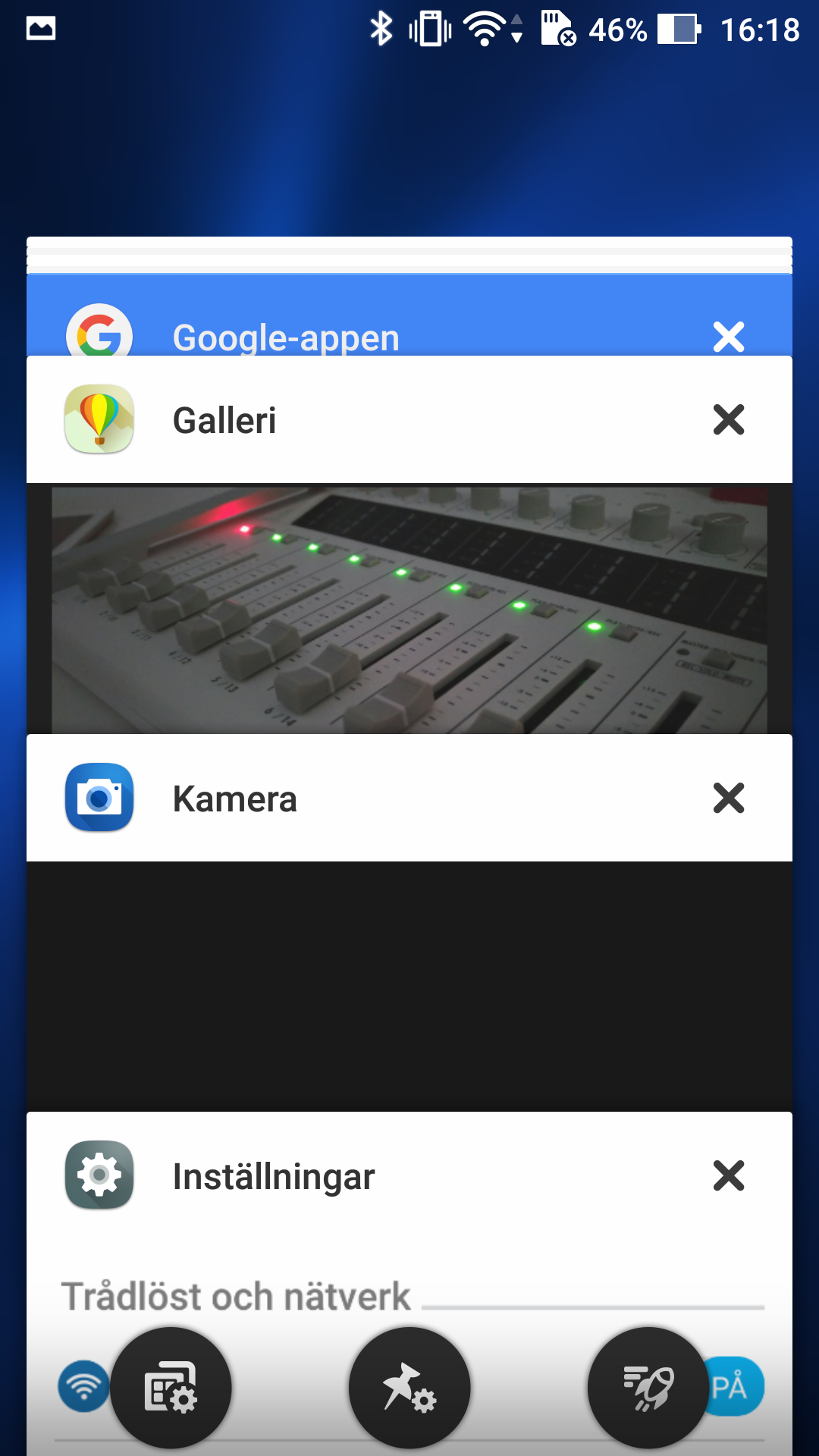Dismiss the Inställningar card
Screen dimensions: 819x1456
pyautogui.click(x=728, y=1175)
